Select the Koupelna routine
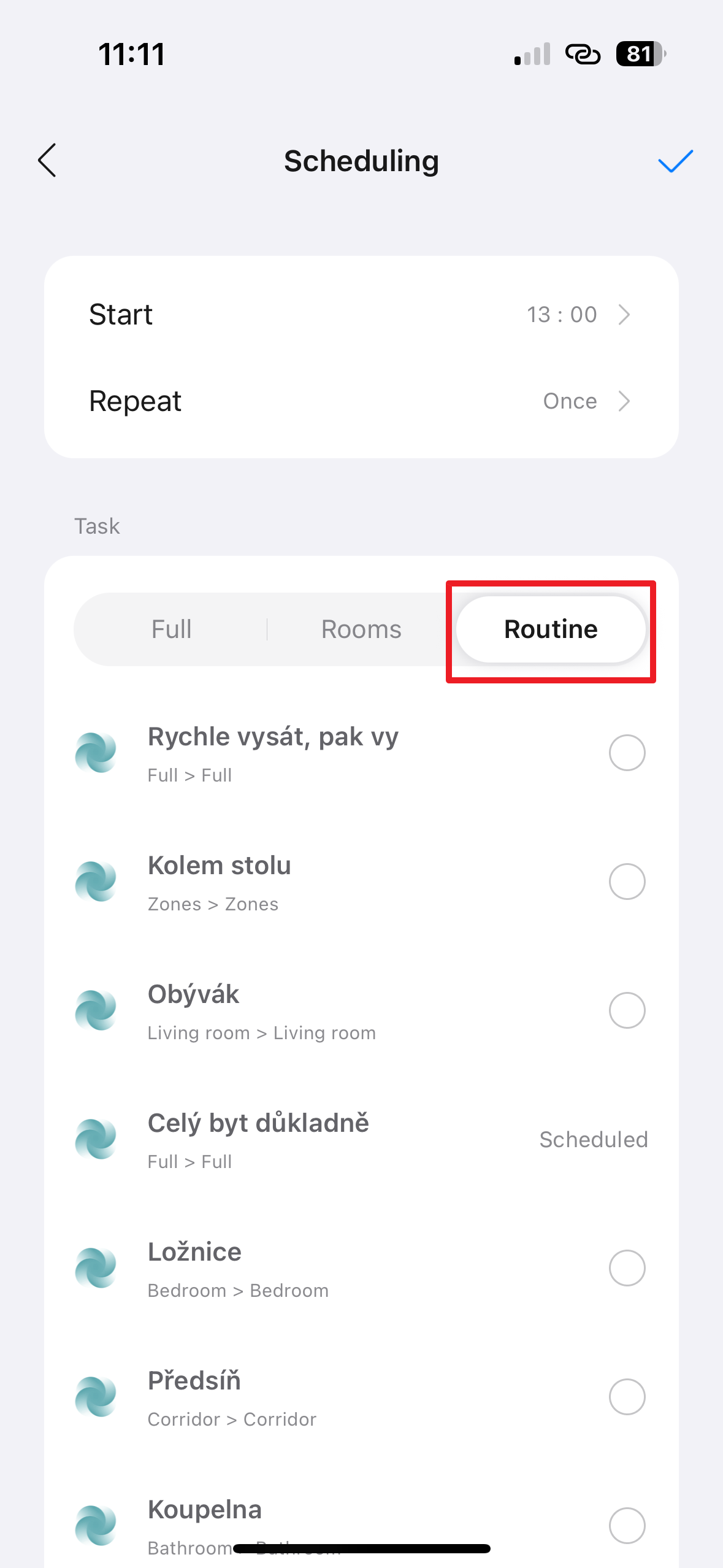 point(627,1525)
